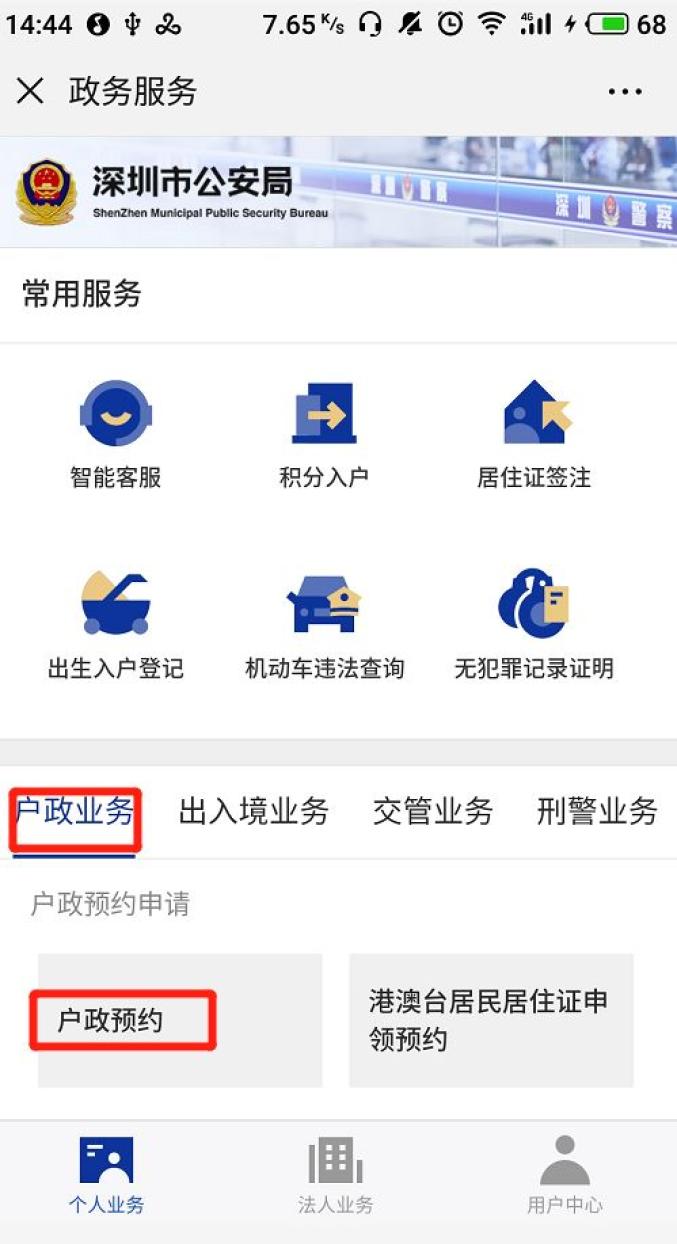Switch to 交管业务 tab

(433, 812)
